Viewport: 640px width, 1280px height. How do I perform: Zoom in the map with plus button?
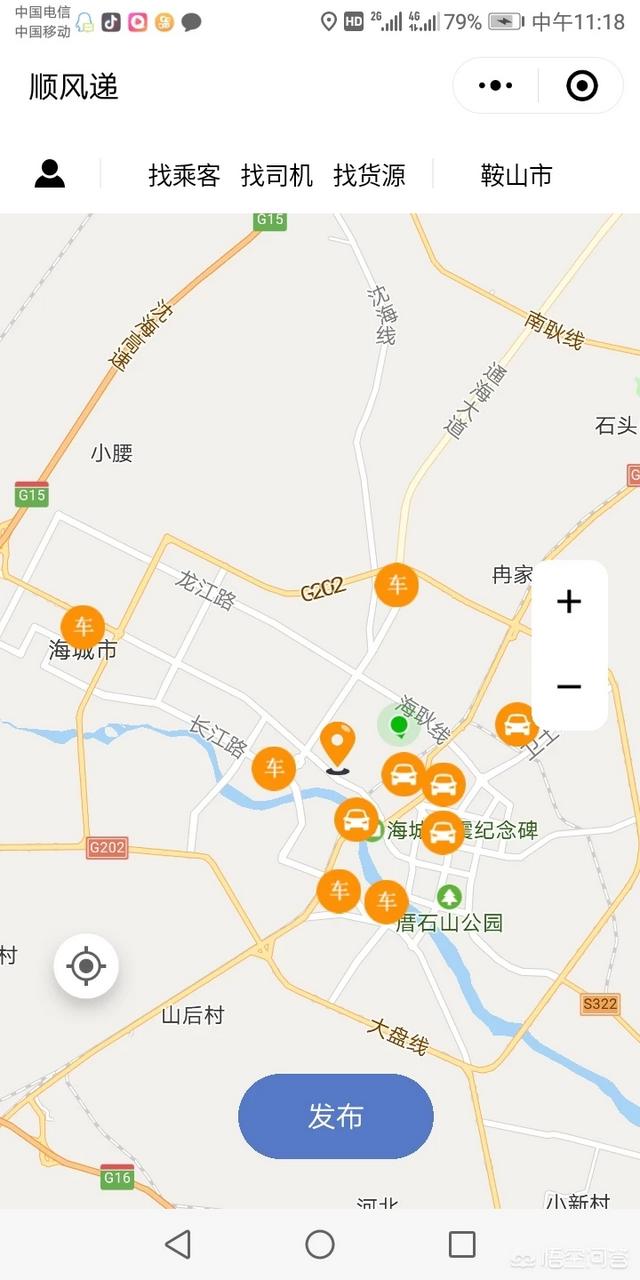tap(569, 601)
